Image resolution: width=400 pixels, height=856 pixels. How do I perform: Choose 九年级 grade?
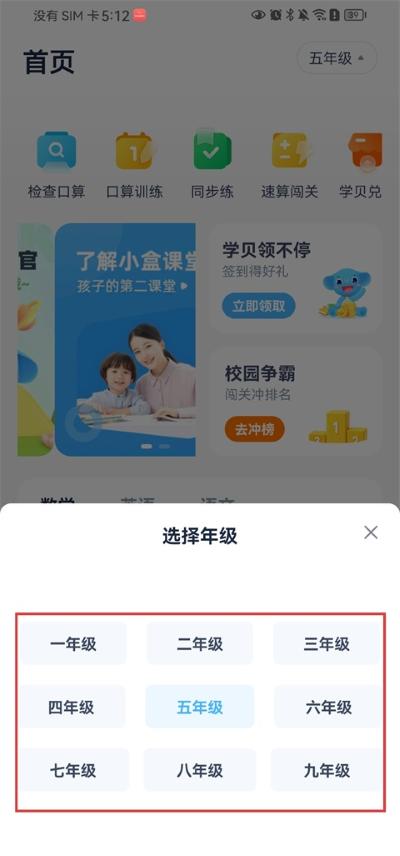(327, 770)
